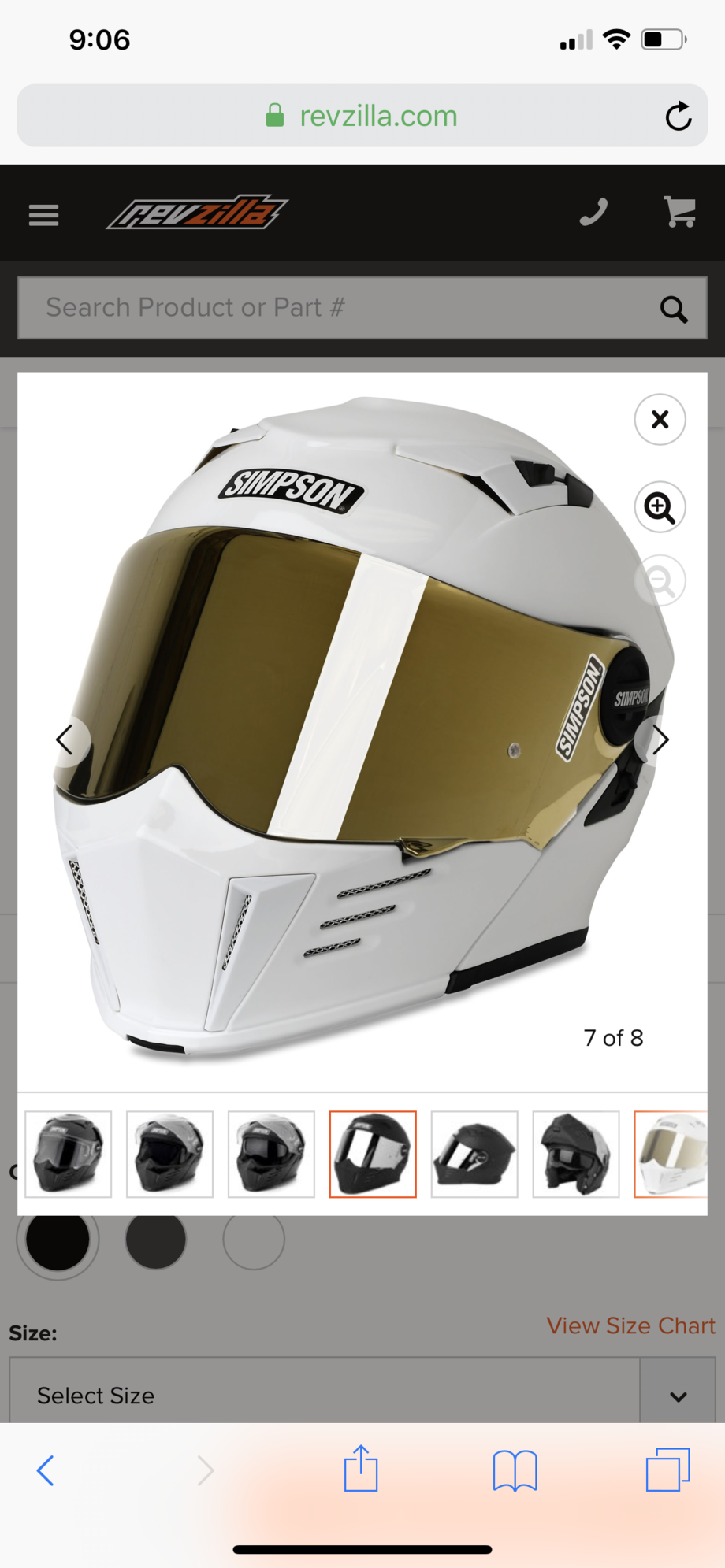The width and height of the screenshot is (725, 1568).
Task: Select the first black helmet thumbnail
Action: pyautogui.click(x=69, y=1154)
